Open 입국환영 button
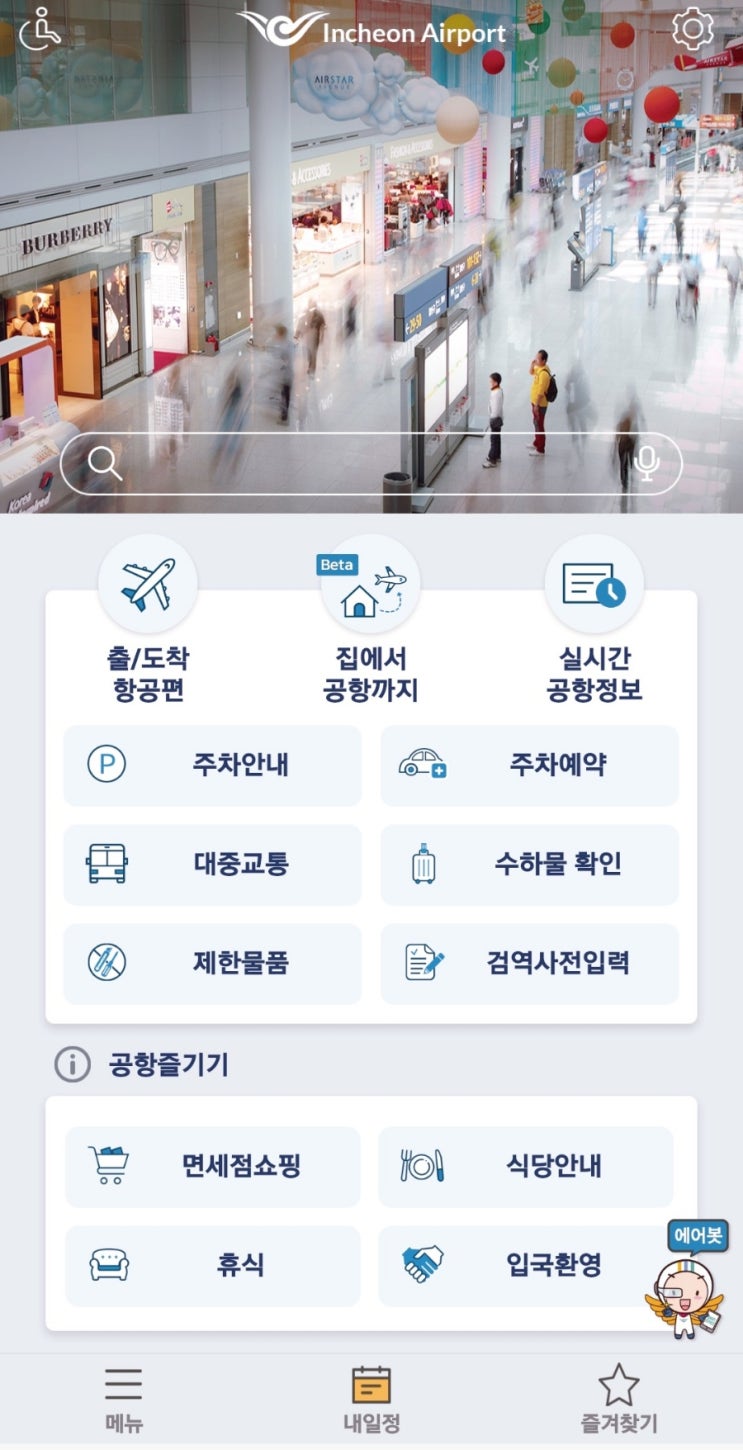This screenshot has width=743, height=1450. tap(525, 1266)
